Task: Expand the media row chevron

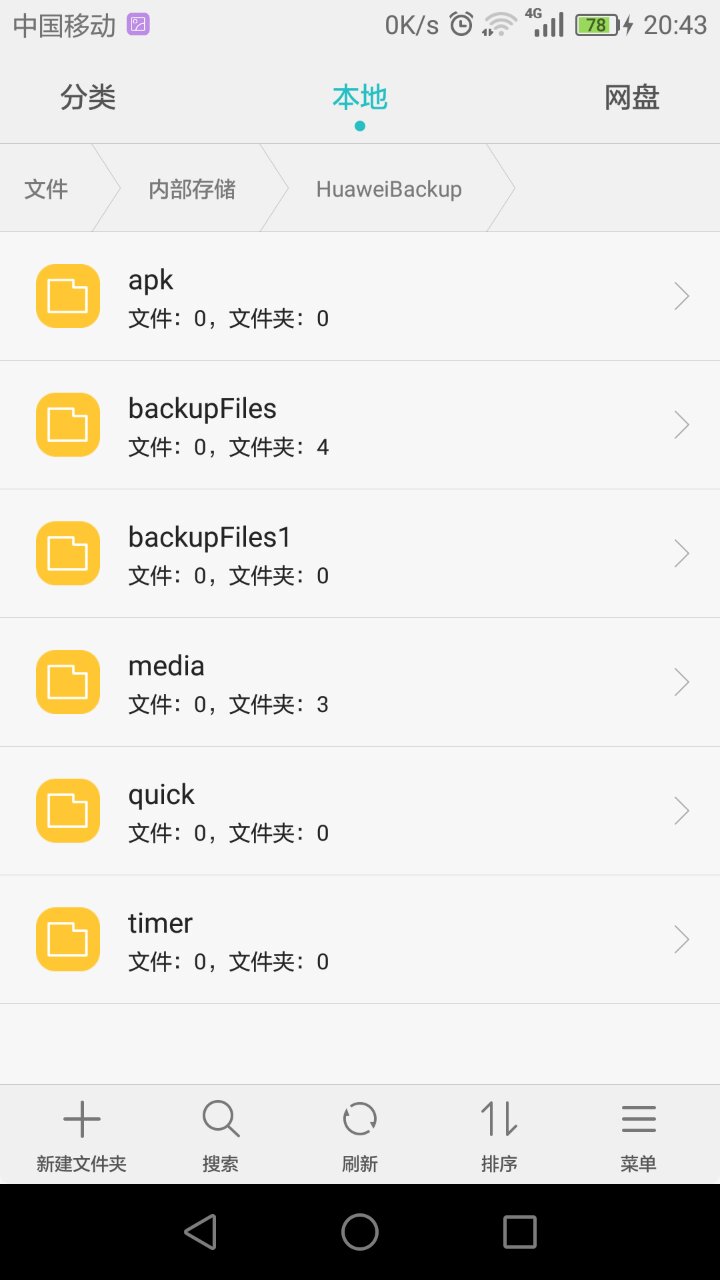Action: click(x=681, y=682)
